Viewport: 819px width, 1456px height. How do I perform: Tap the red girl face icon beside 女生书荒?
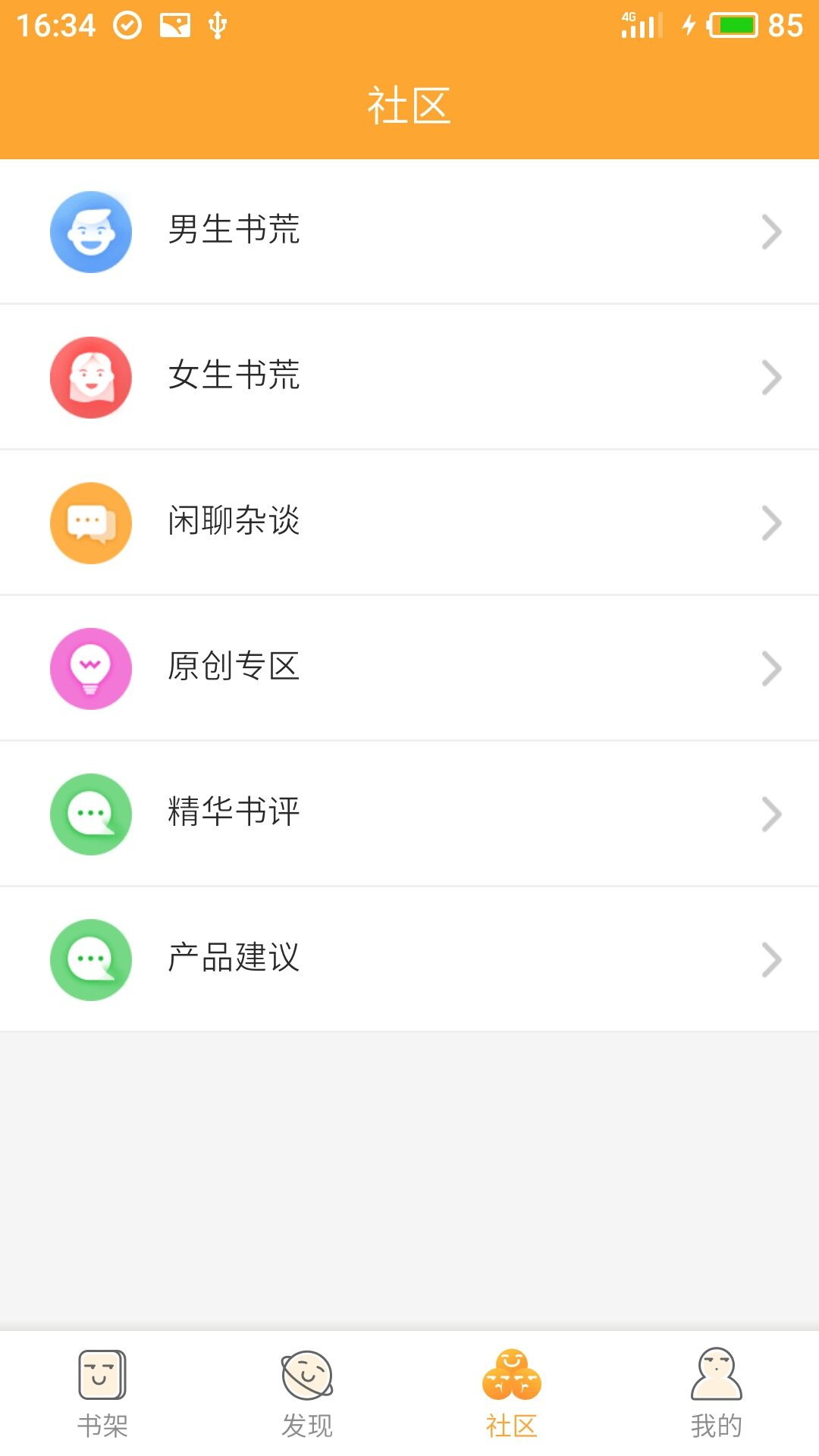(90, 377)
